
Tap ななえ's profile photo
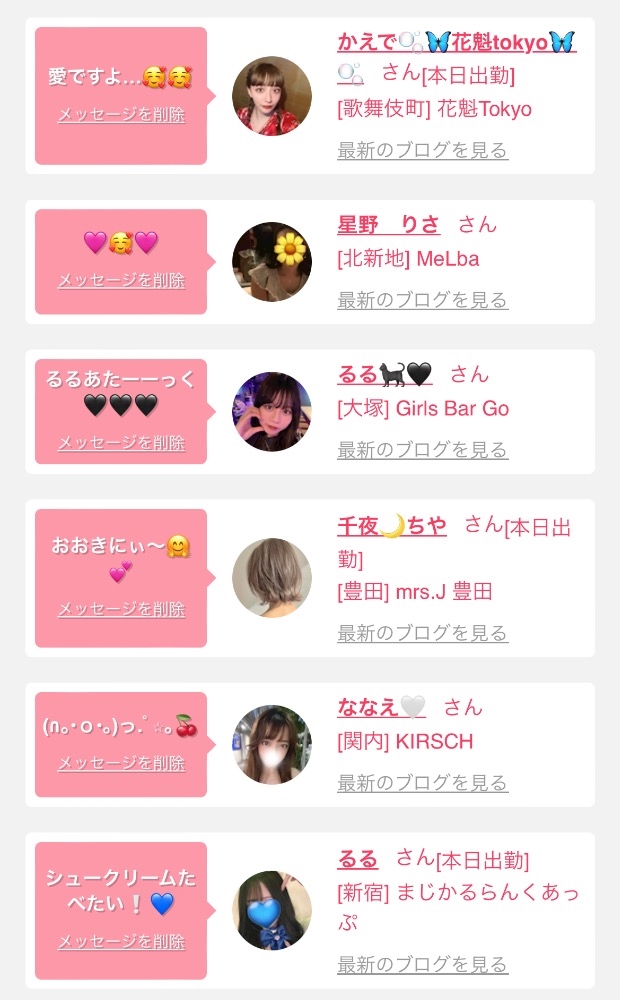(272, 744)
